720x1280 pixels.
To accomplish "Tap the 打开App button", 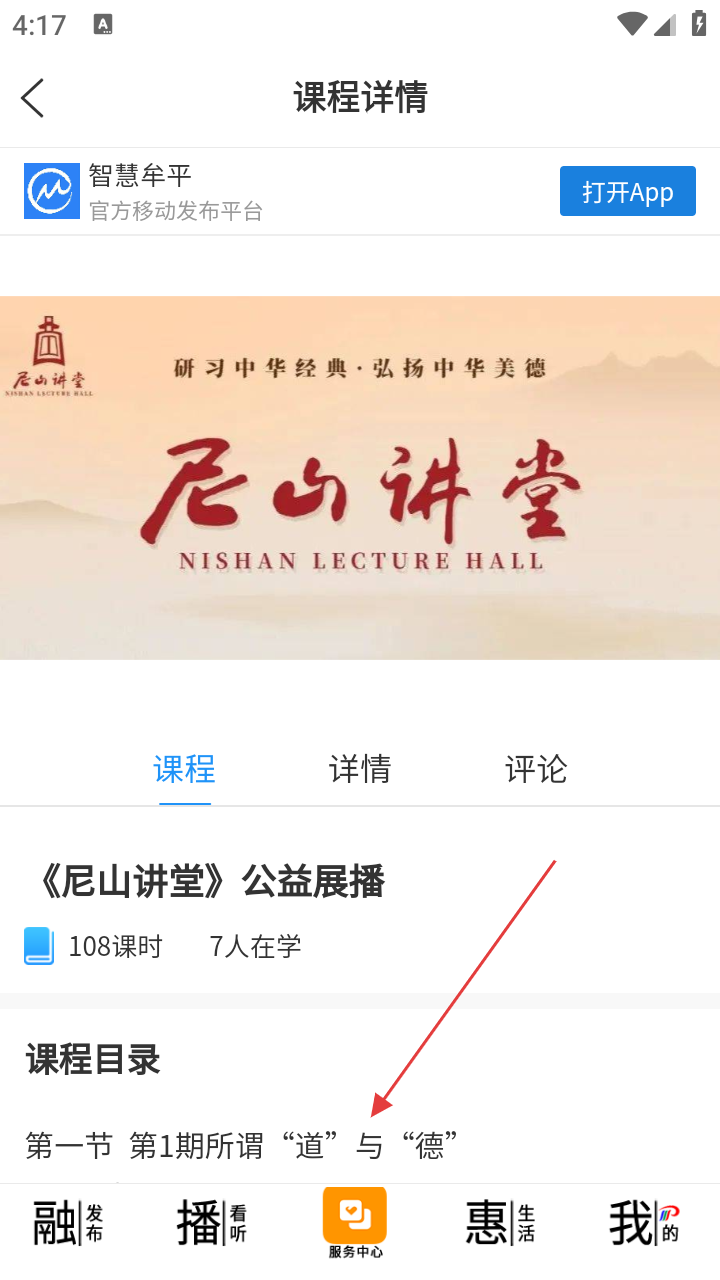I will pyautogui.click(x=627, y=191).
